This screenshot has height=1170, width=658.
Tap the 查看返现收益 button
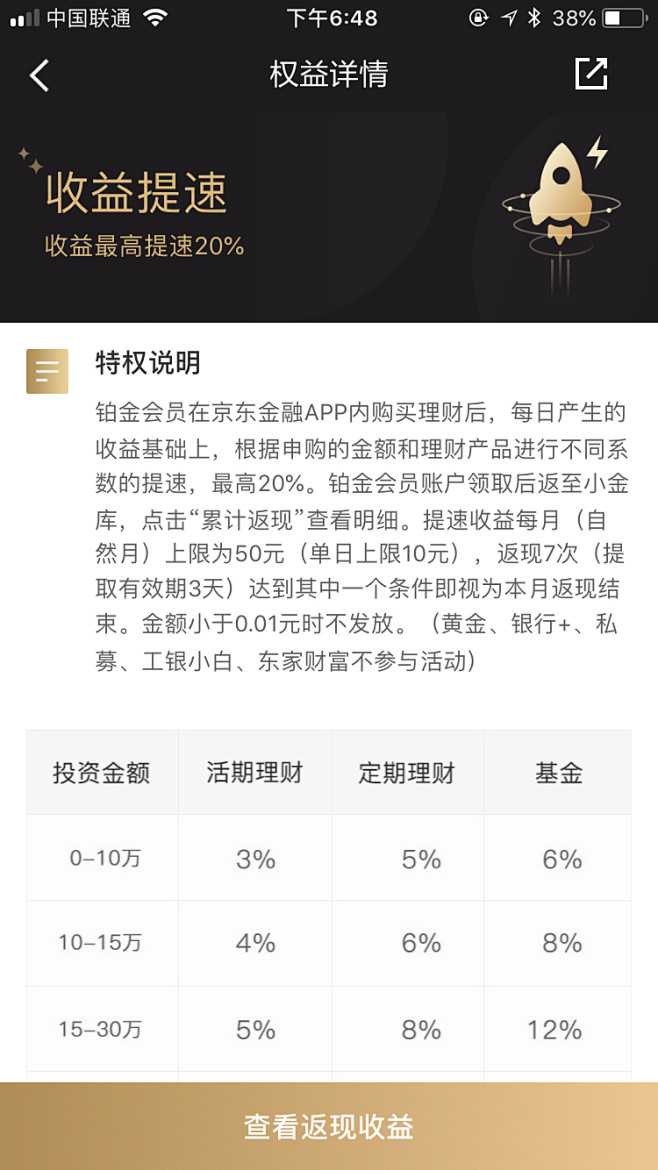[x=329, y=1126]
